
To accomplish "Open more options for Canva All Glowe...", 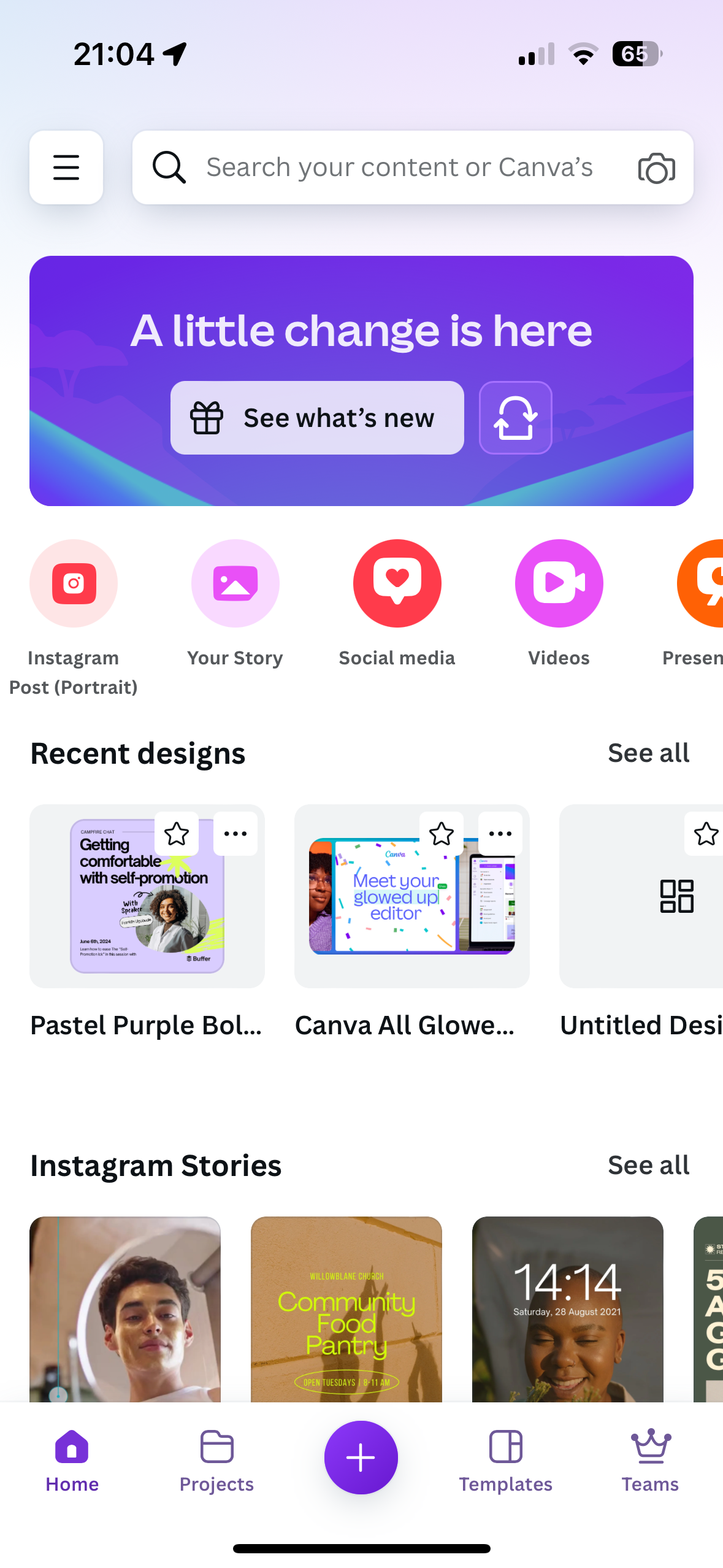I will (500, 834).
